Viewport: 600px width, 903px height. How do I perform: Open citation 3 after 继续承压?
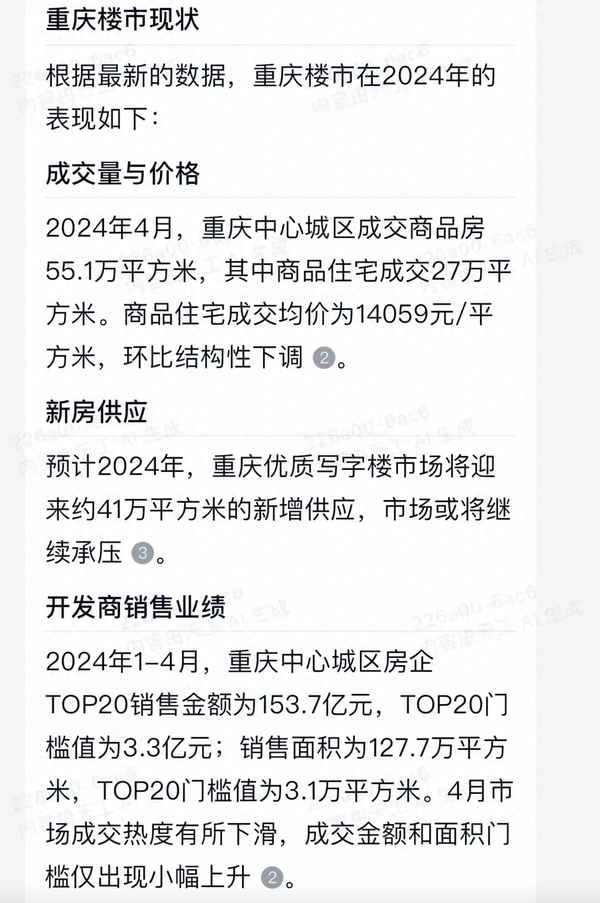pos(143,551)
